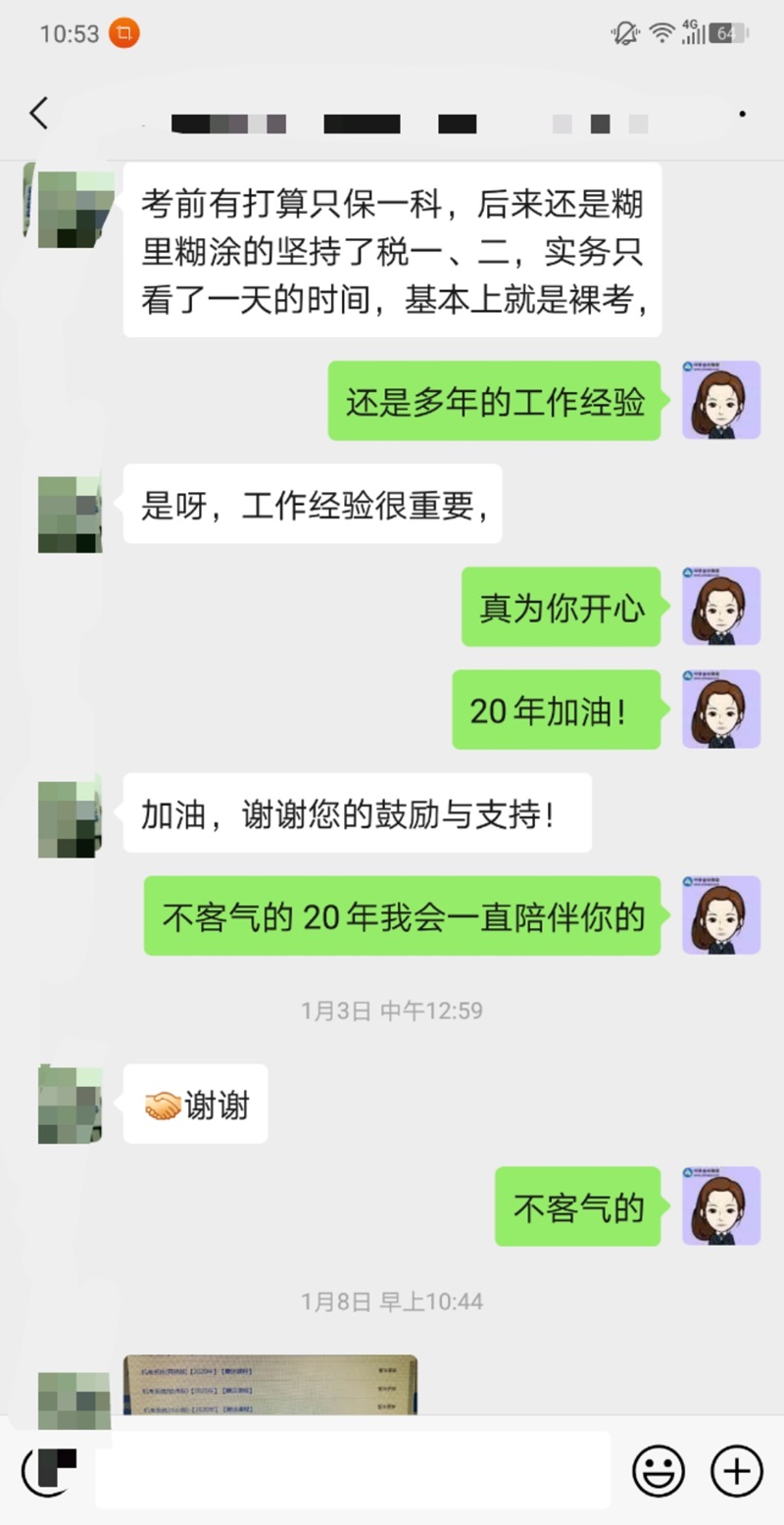Tap the 4G signal strength icon
The width and height of the screenshot is (784, 1525).
[x=696, y=32]
